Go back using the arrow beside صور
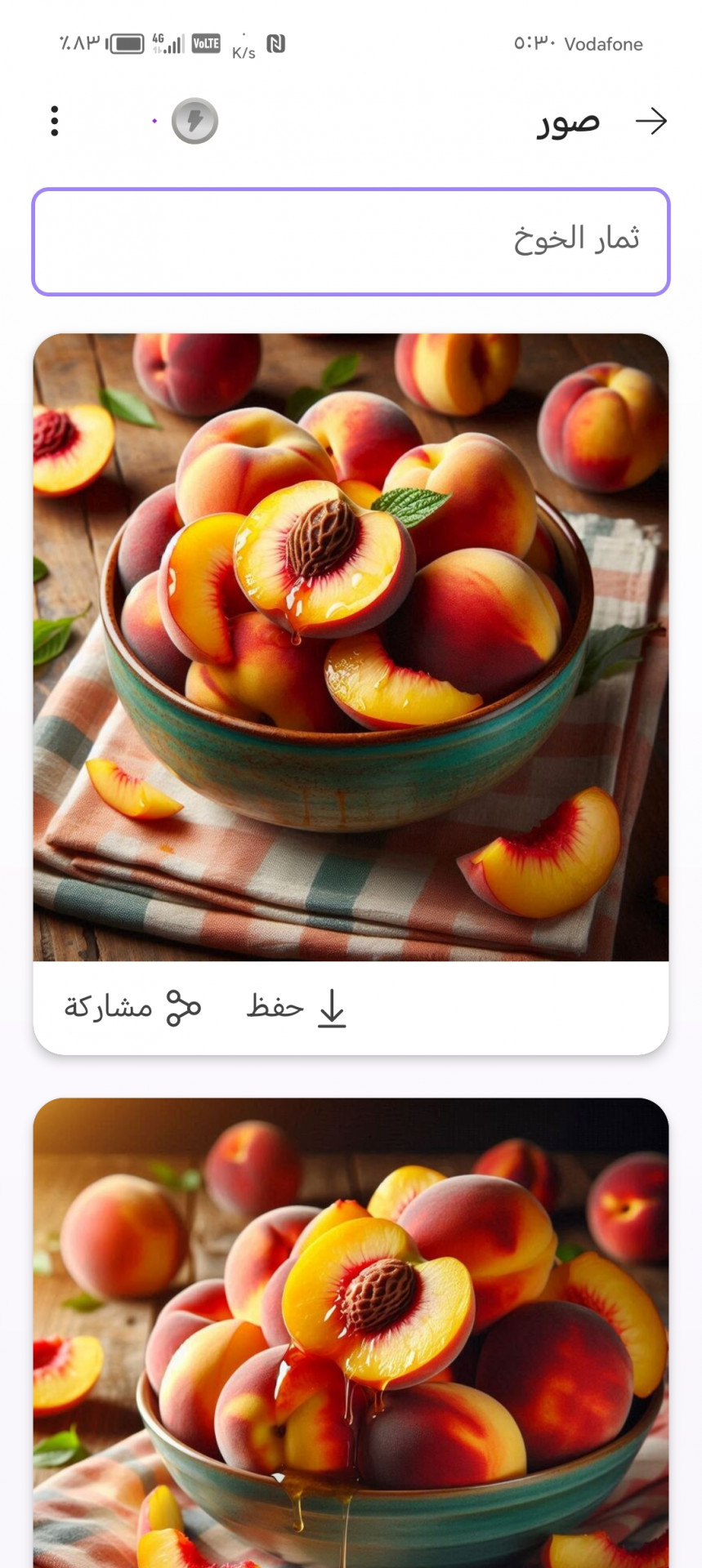This screenshot has height=1568, width=702. pos(651,121)
